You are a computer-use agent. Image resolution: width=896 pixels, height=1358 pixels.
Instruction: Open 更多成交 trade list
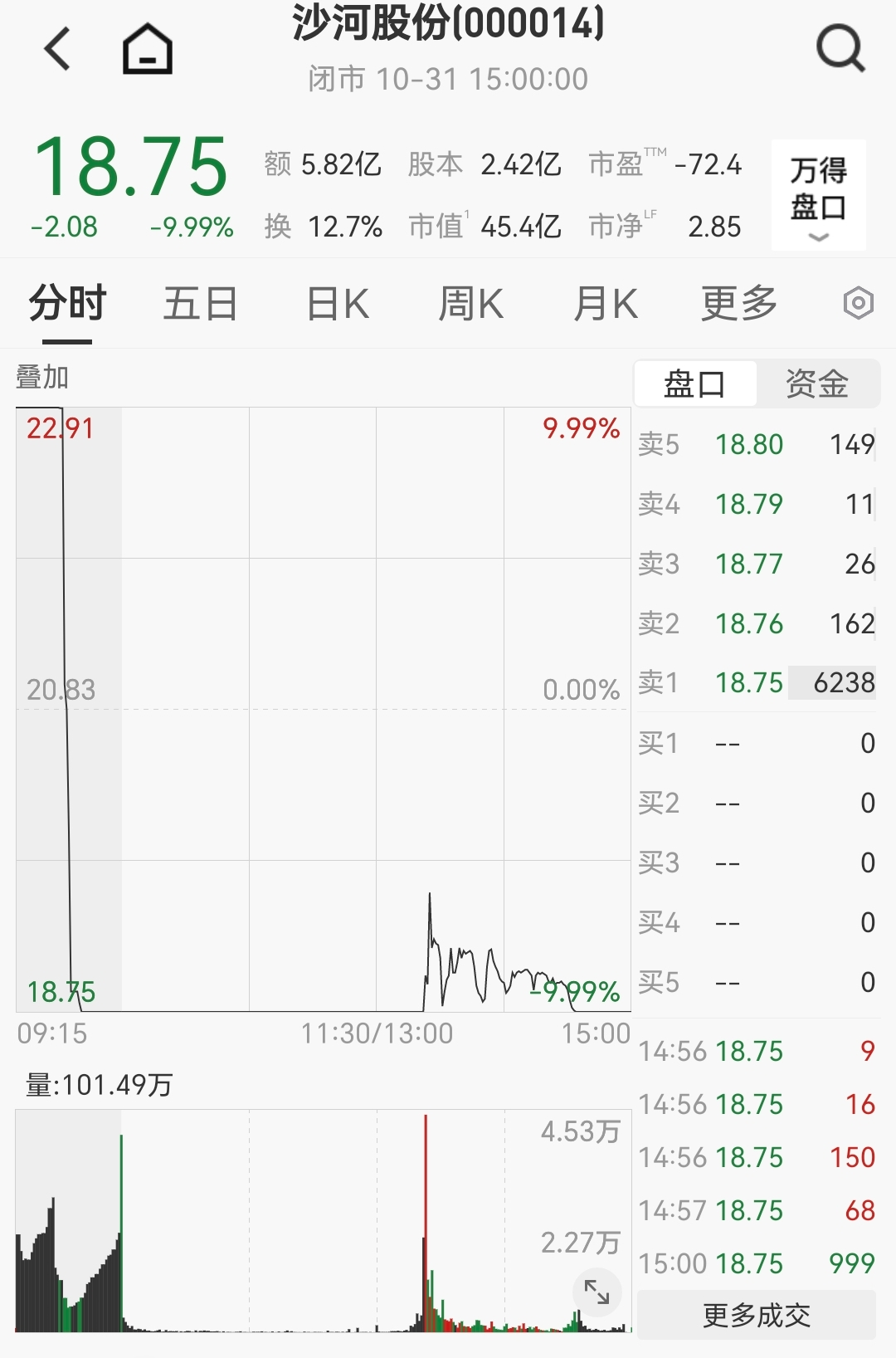click(756, 1315)
